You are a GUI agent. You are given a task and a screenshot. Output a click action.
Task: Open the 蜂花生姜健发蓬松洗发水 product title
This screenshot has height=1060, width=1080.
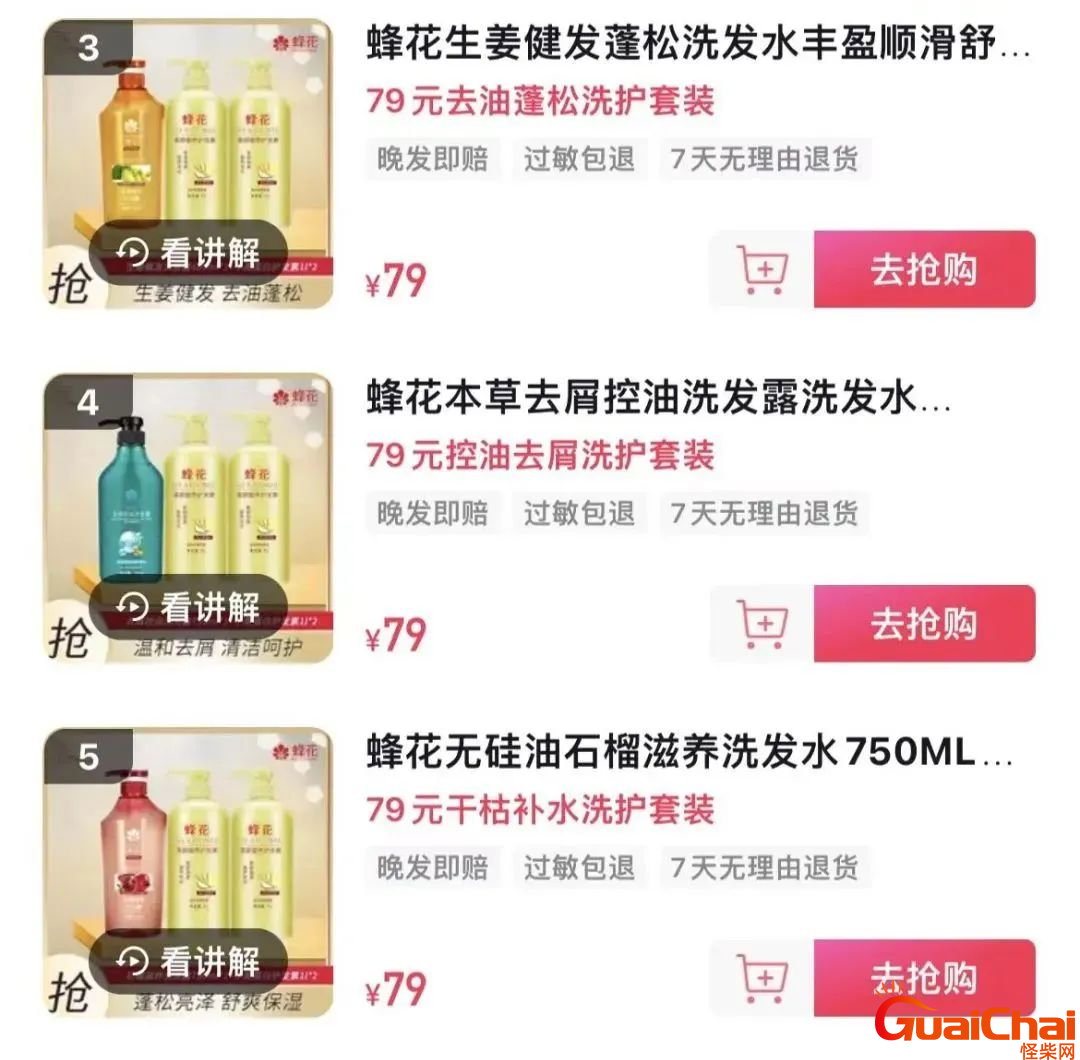click(x=697, y=46)
